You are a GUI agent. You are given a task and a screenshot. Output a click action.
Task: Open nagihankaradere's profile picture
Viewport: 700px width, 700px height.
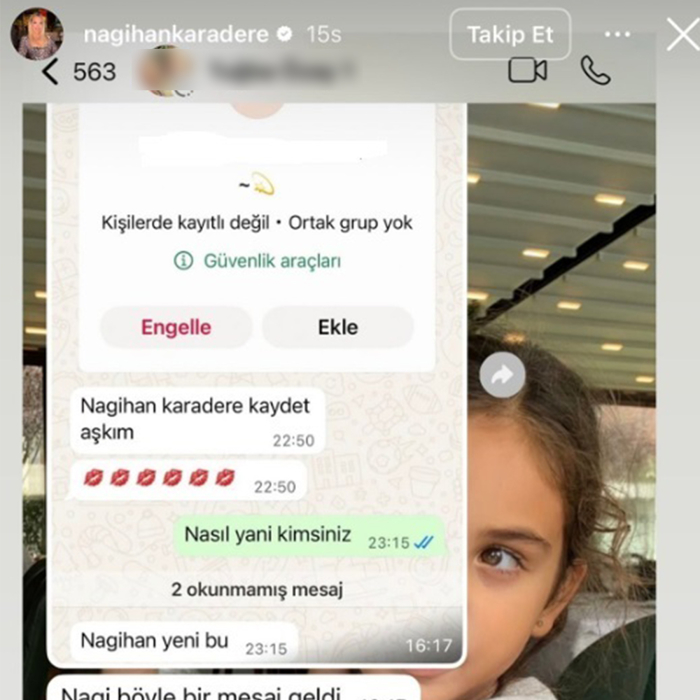coord(36,35)
